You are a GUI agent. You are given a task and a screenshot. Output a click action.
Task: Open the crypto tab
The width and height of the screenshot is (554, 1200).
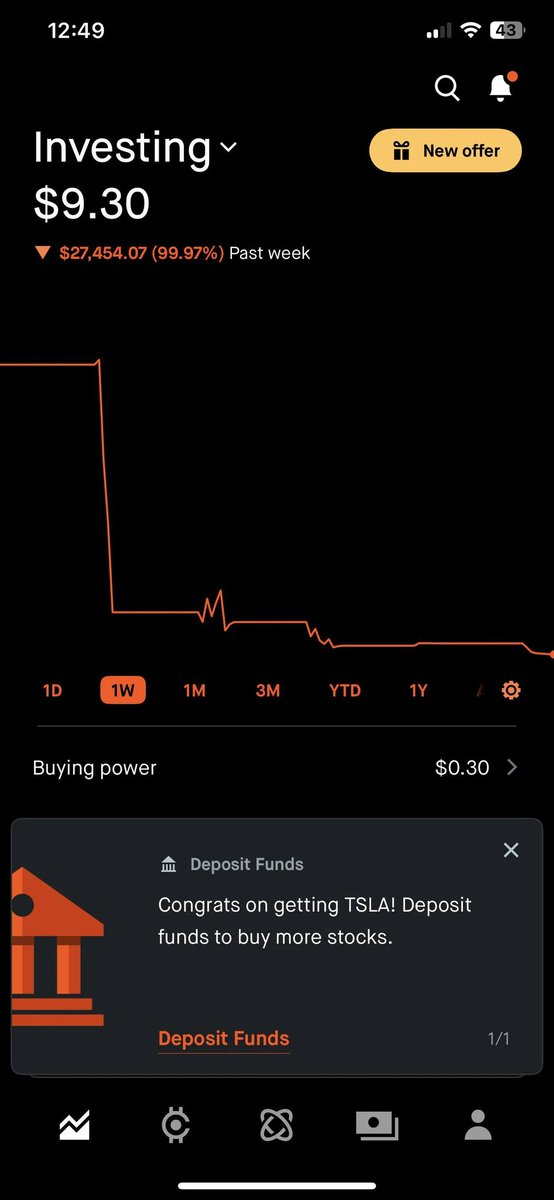176,1126
